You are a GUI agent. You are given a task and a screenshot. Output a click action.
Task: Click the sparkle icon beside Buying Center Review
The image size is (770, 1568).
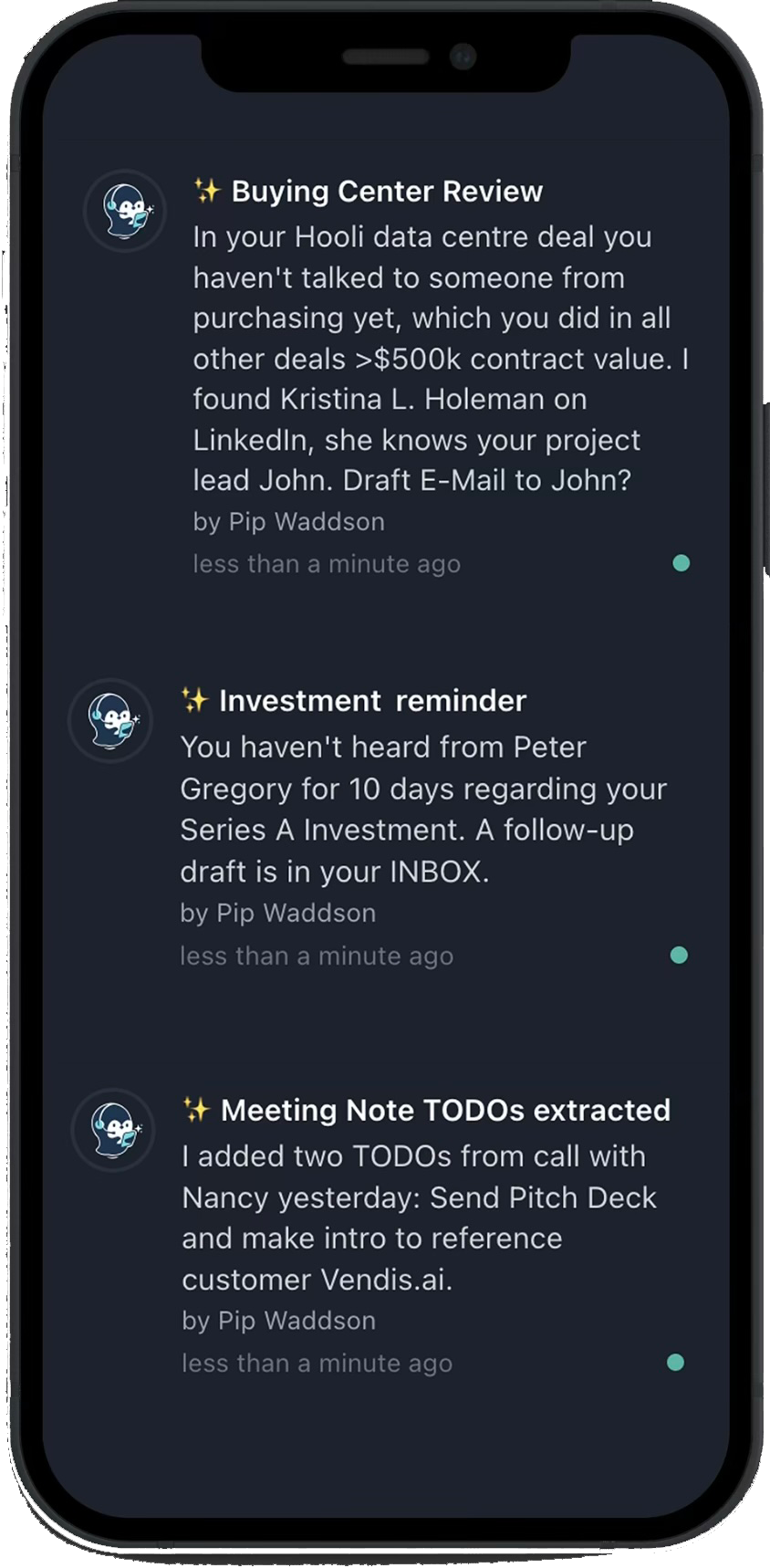207,191
